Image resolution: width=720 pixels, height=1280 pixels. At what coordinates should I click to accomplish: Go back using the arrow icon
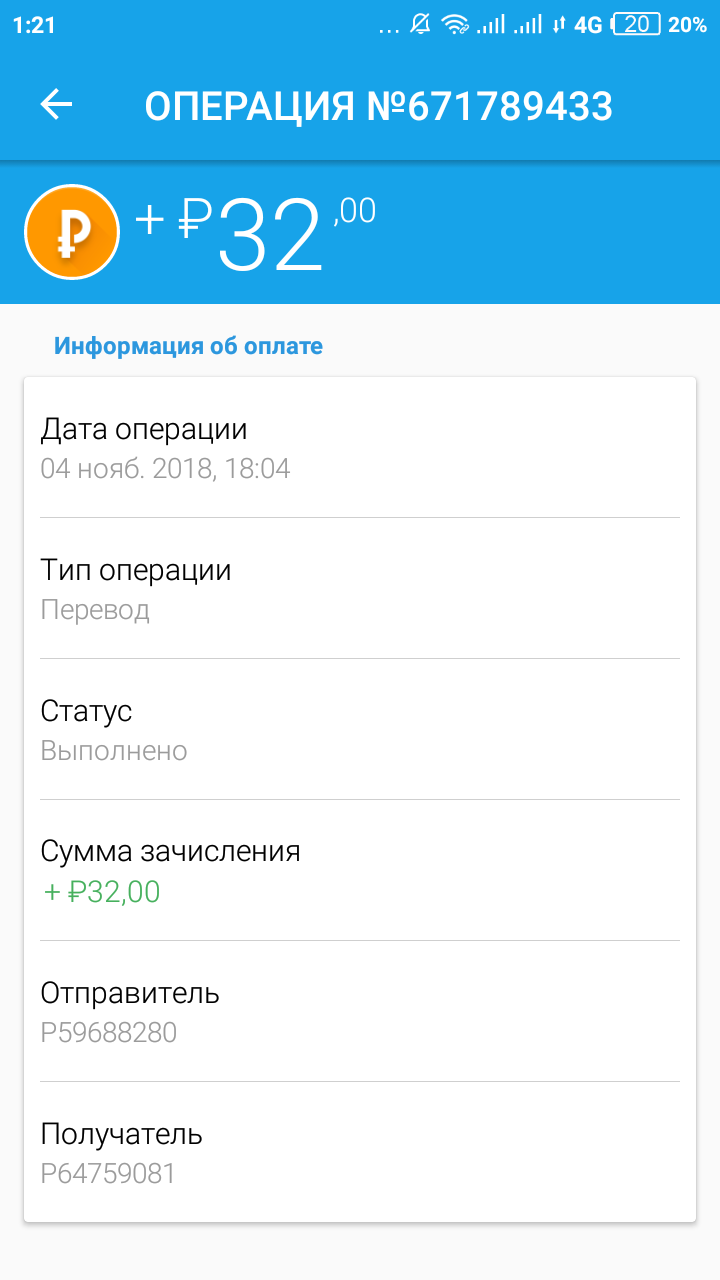(56, 105)
